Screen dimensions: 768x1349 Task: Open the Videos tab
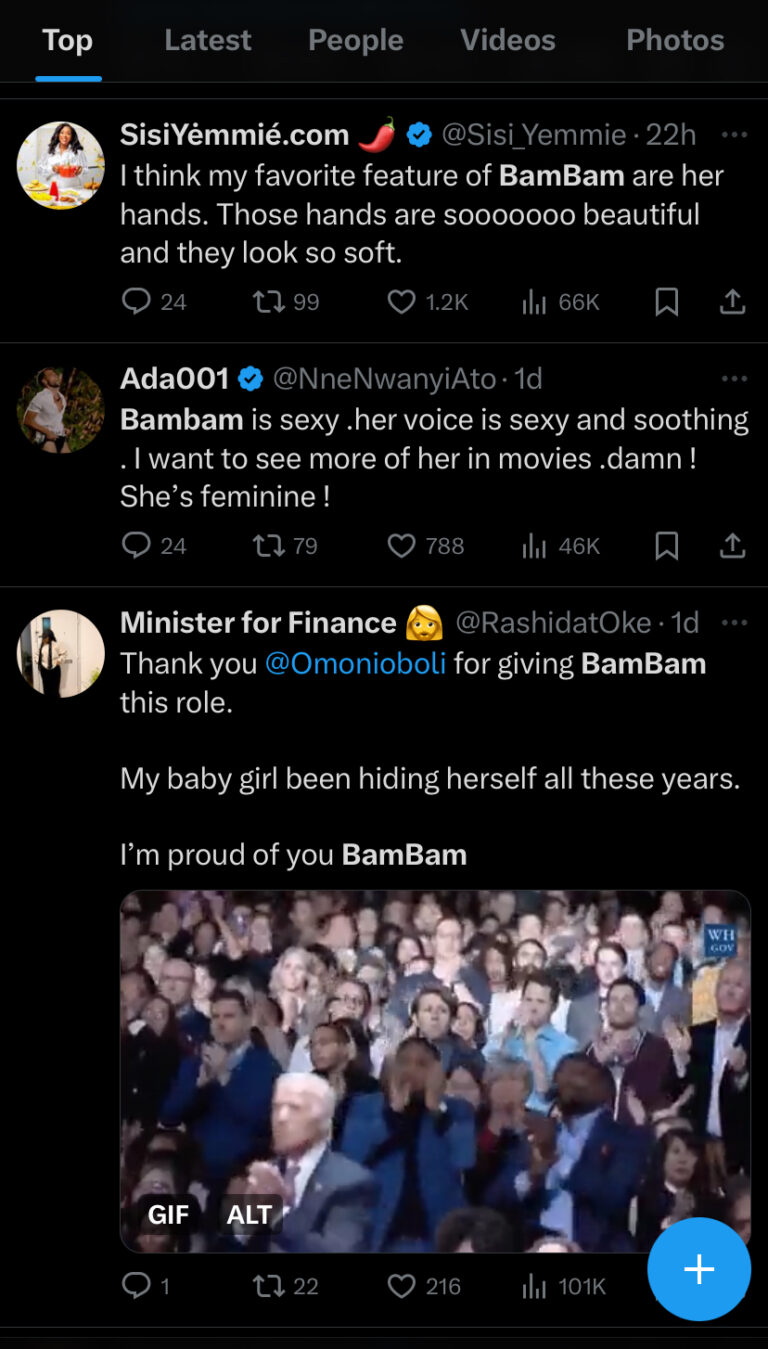pyautogui.click(x=507, y=40)
